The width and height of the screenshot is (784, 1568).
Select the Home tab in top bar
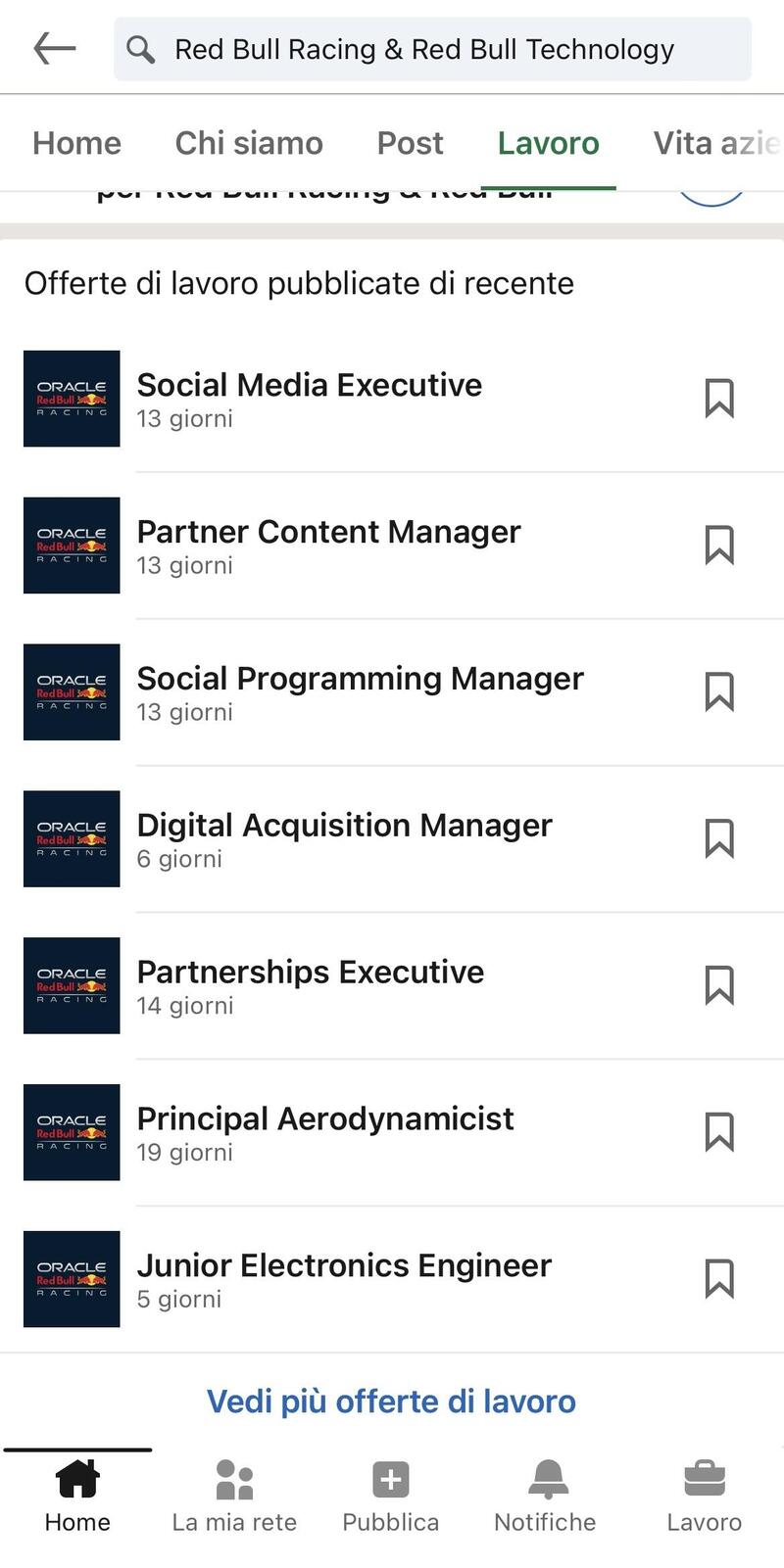(76, 143)
